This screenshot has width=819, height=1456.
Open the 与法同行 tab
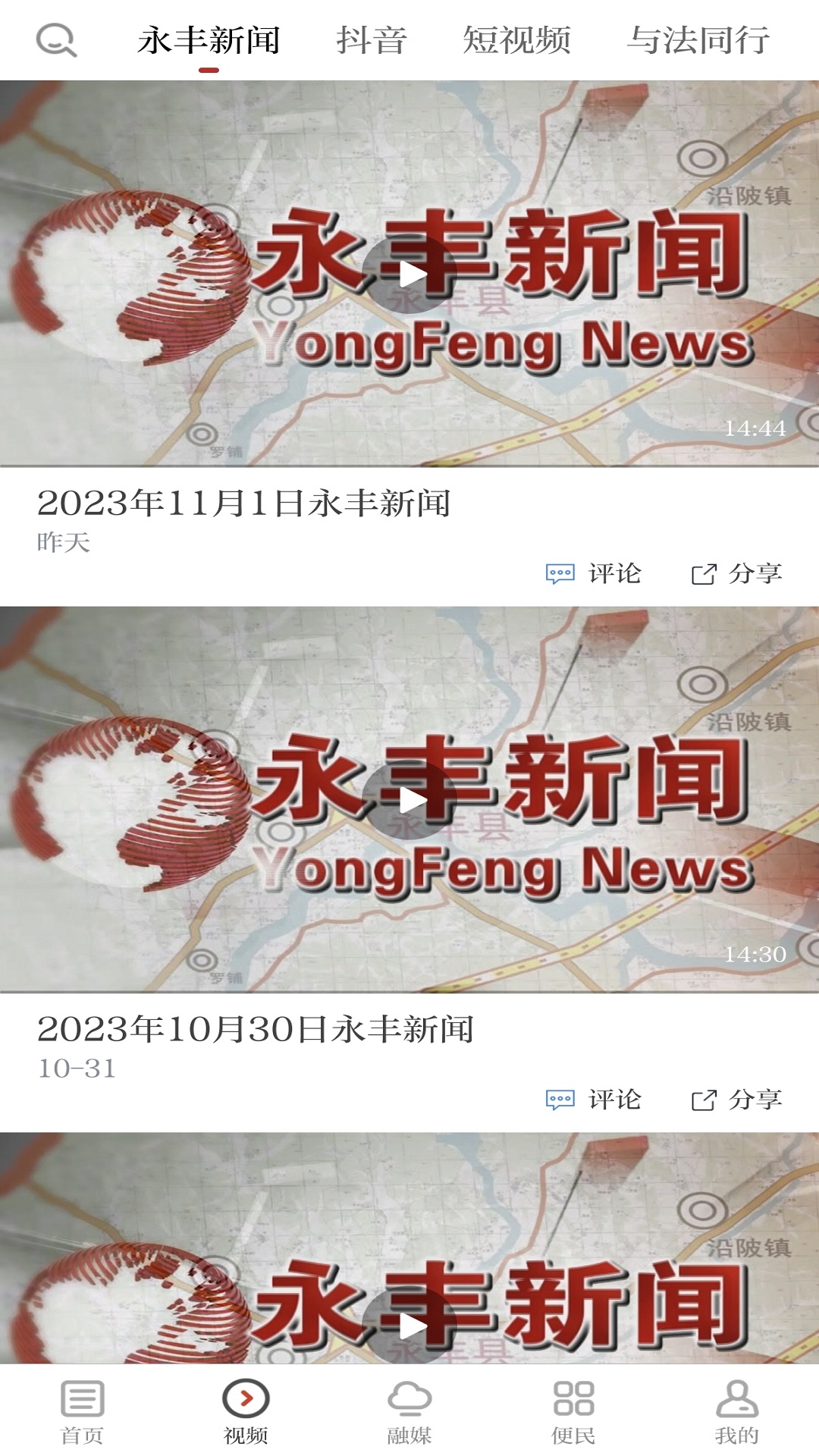click(x=698, y=40)
